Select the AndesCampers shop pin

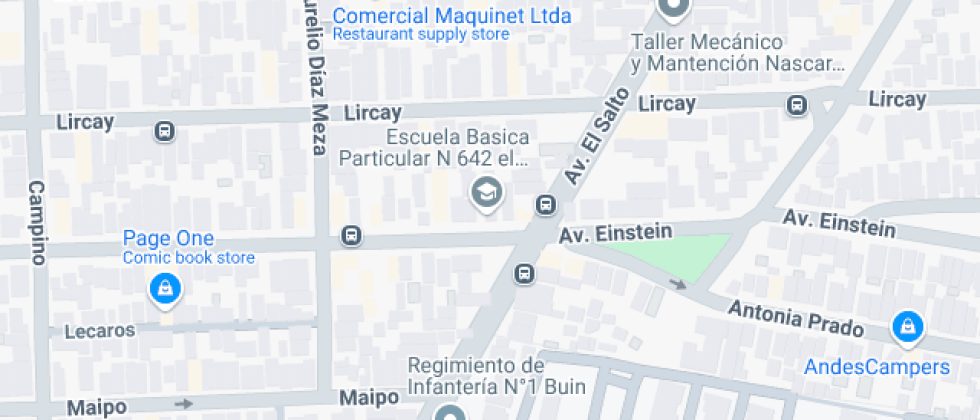907,326
